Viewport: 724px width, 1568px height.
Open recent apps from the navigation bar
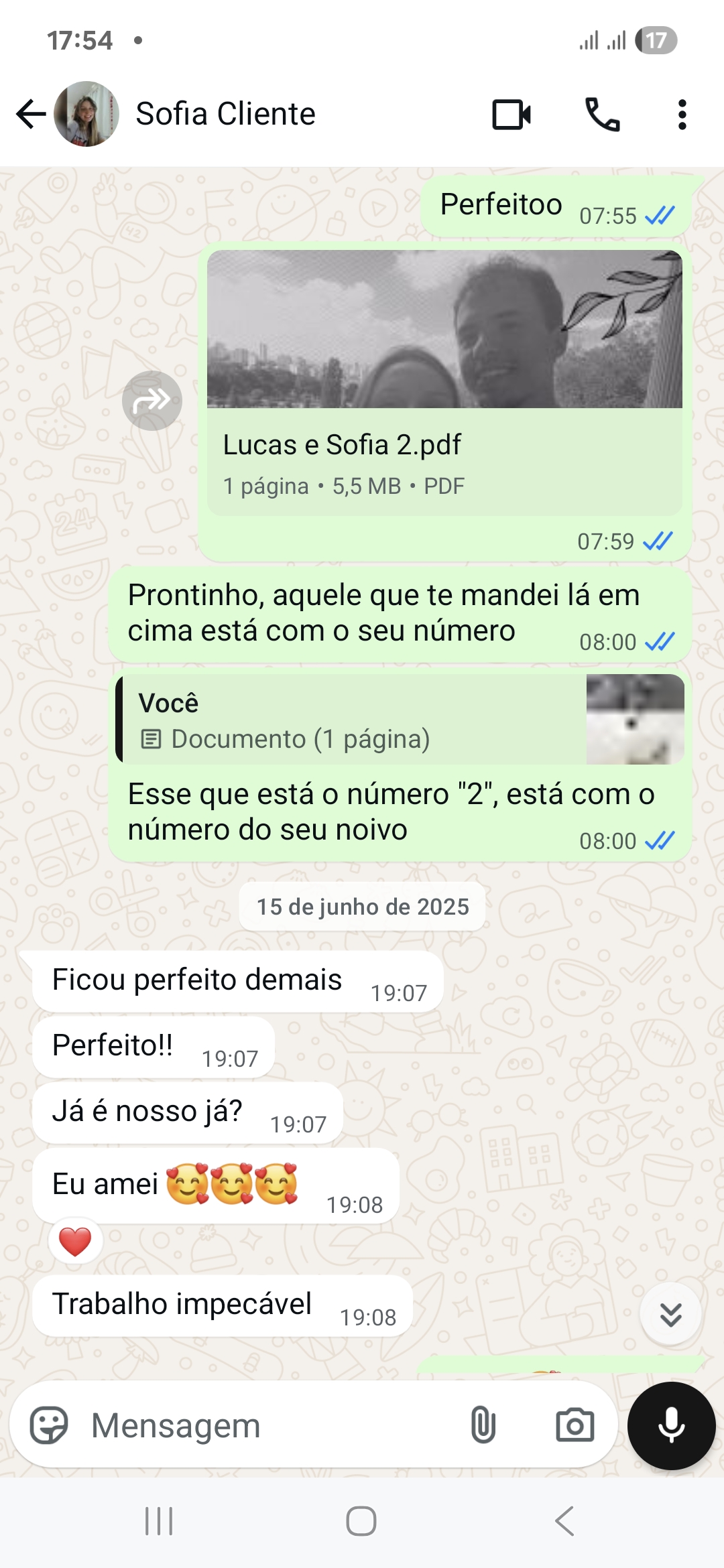coord(159,1521)
